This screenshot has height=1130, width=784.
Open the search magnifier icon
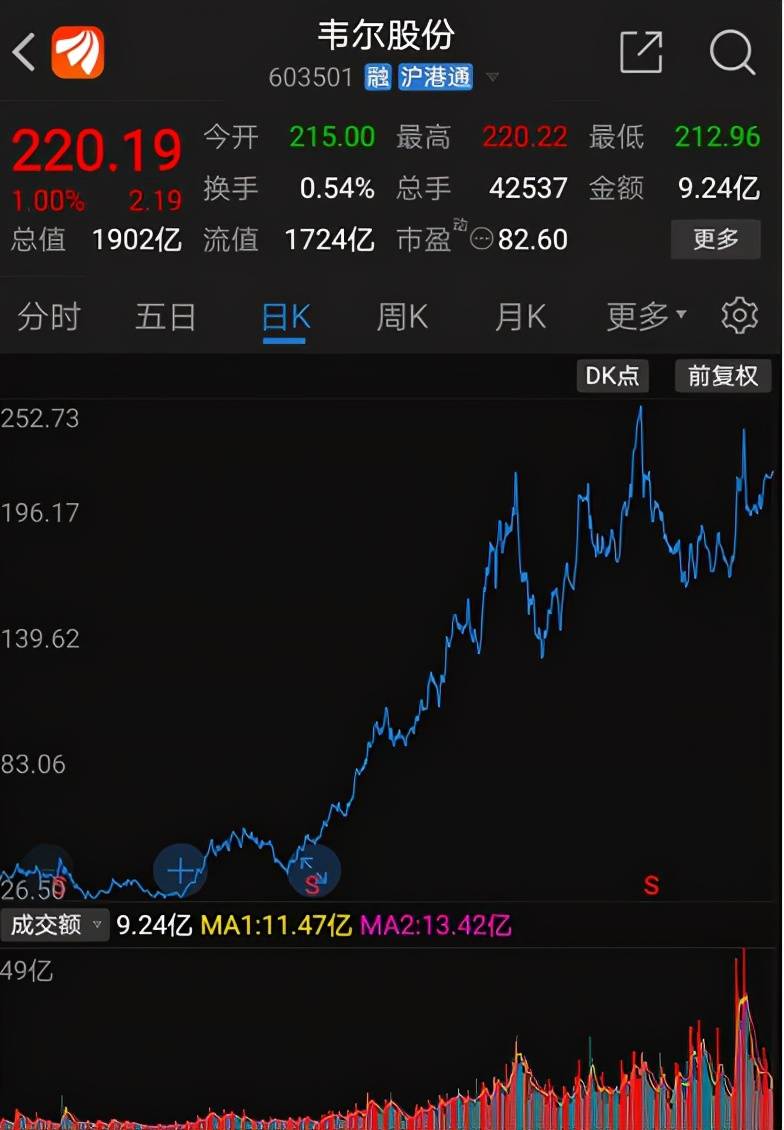[x=733, y=52]
